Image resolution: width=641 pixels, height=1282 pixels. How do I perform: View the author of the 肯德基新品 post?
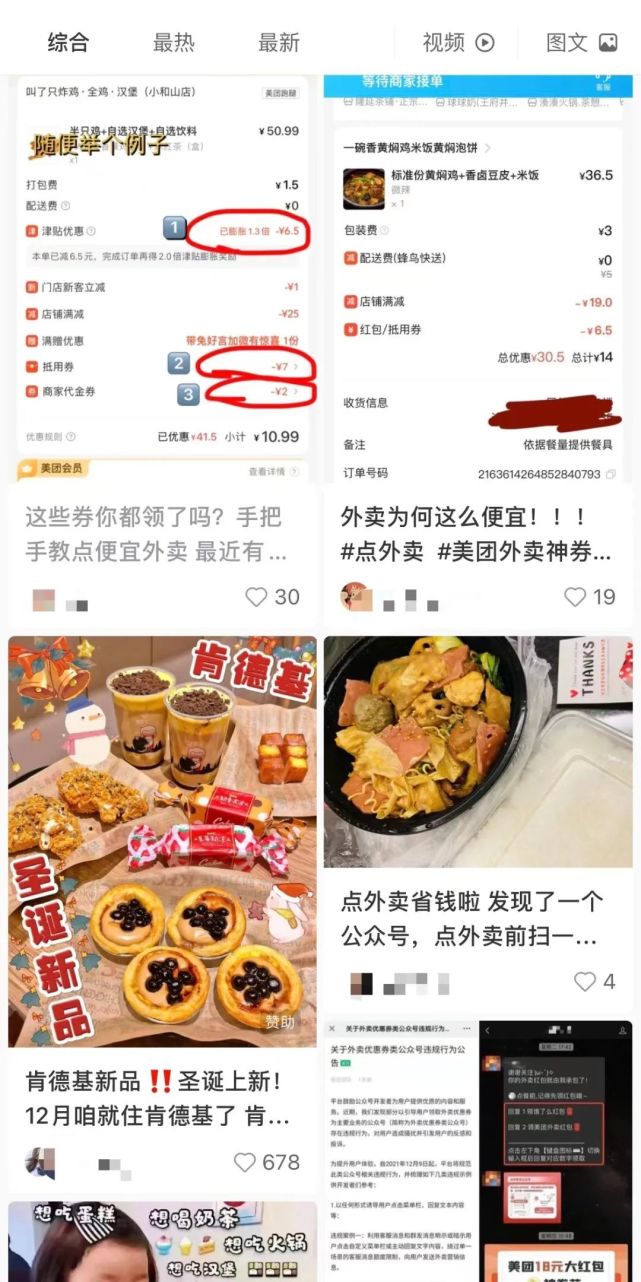pos(40,1162)
